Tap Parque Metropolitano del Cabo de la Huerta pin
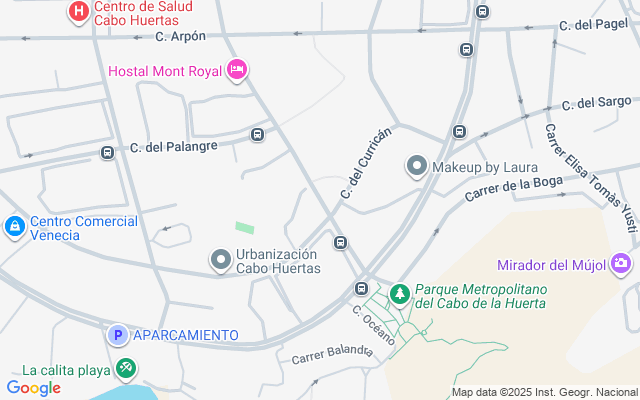 400,294
